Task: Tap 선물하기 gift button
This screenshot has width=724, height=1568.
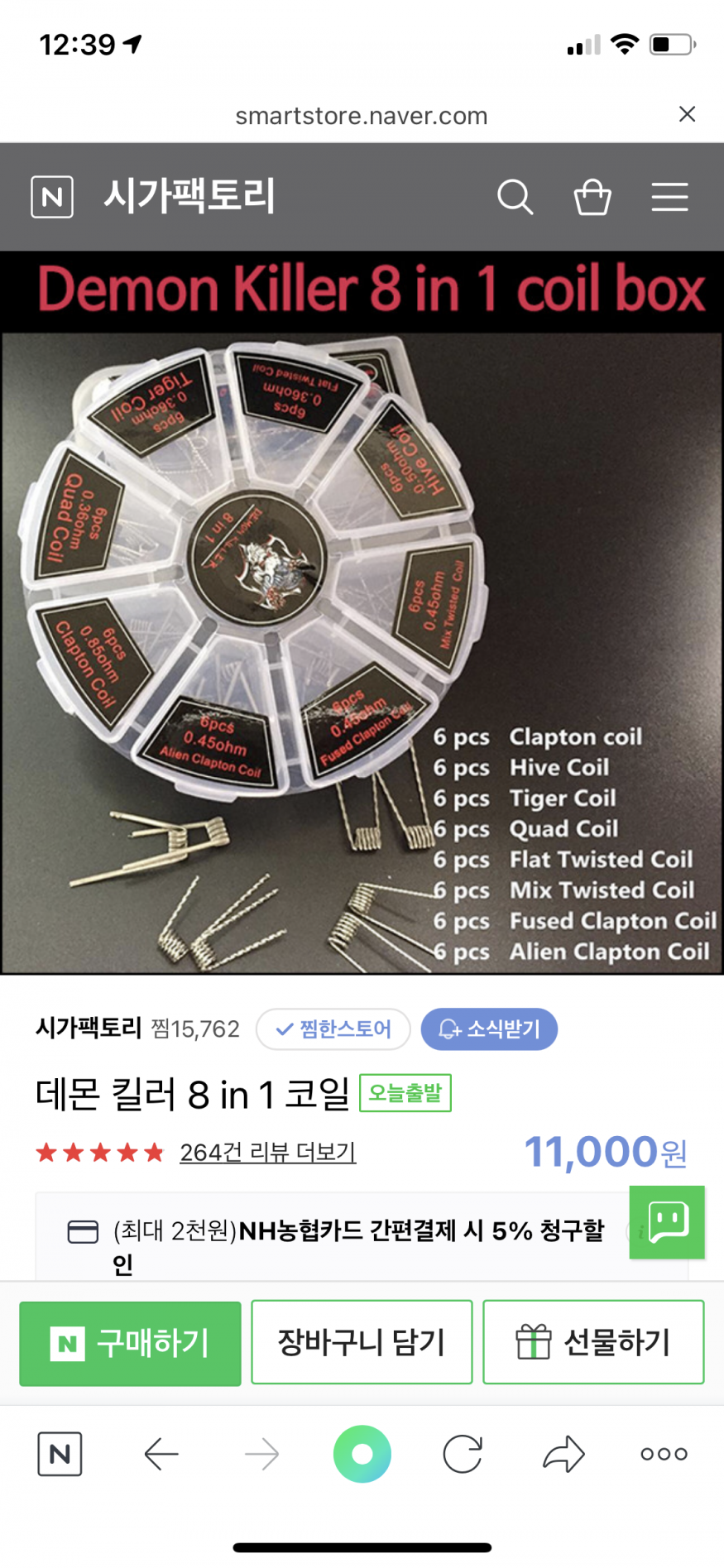Action: [x=593, y=1342]
